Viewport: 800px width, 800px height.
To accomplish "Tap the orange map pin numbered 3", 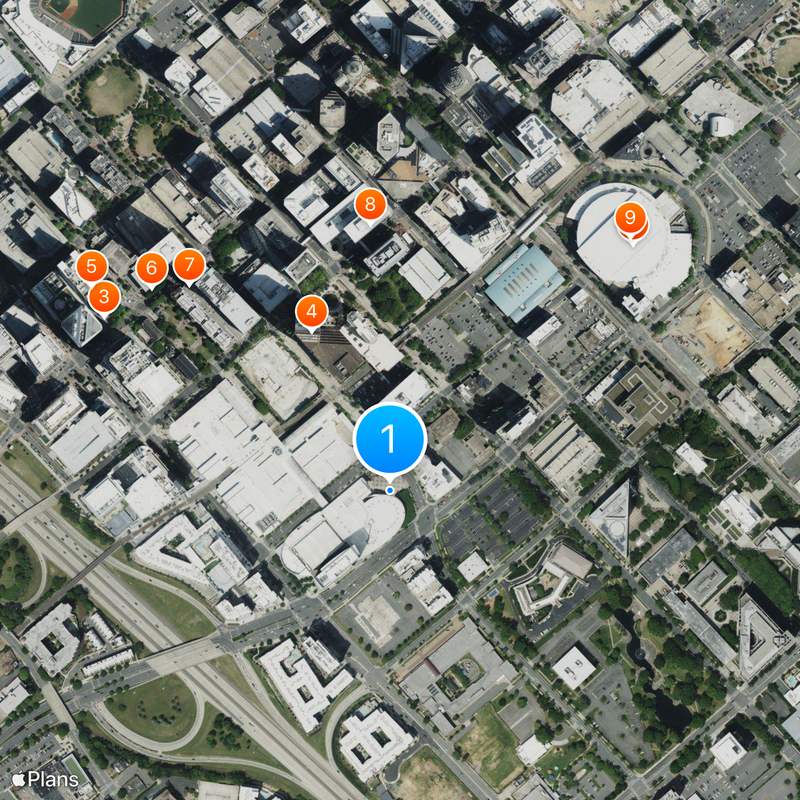I will (x=103, y=297).
